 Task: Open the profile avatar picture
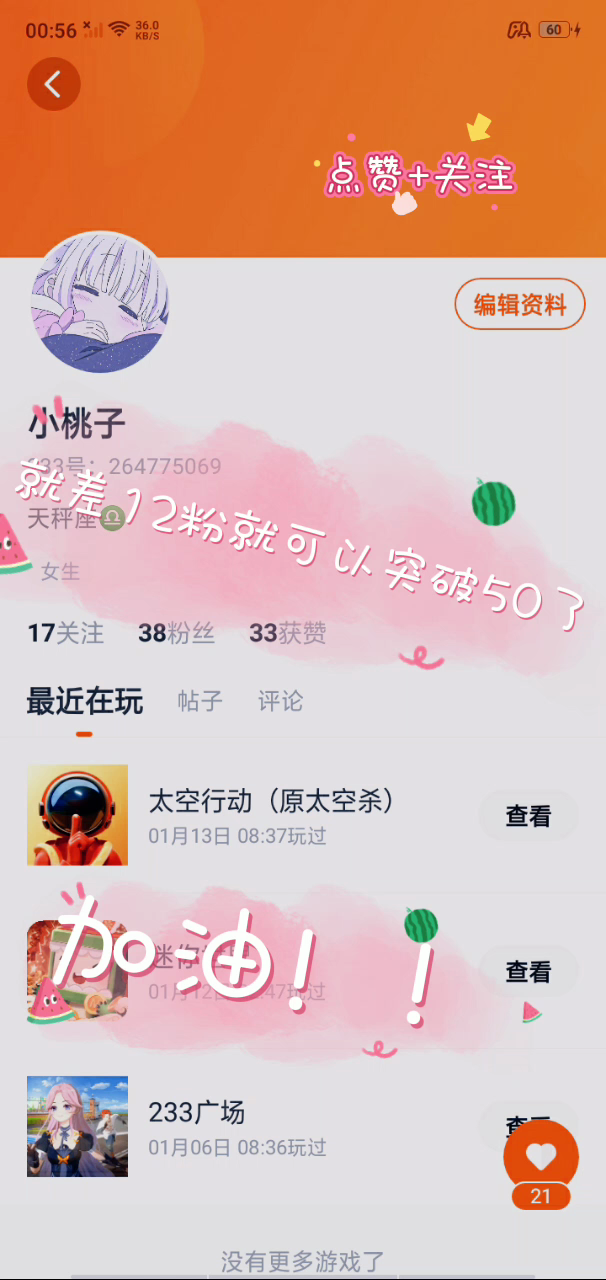tap(100, 303)
